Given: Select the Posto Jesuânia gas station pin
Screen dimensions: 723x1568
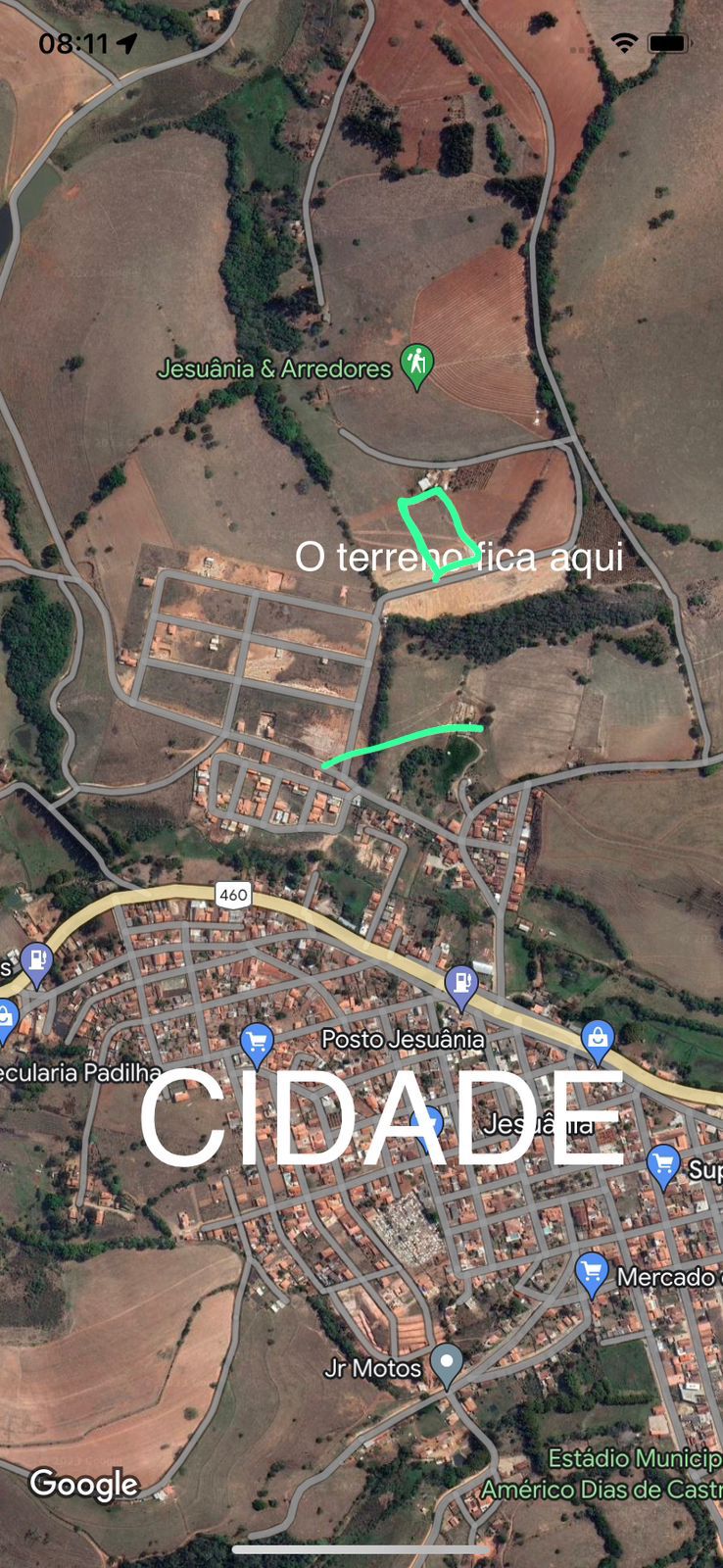Looking at the screenshot, I should point(460,988).
